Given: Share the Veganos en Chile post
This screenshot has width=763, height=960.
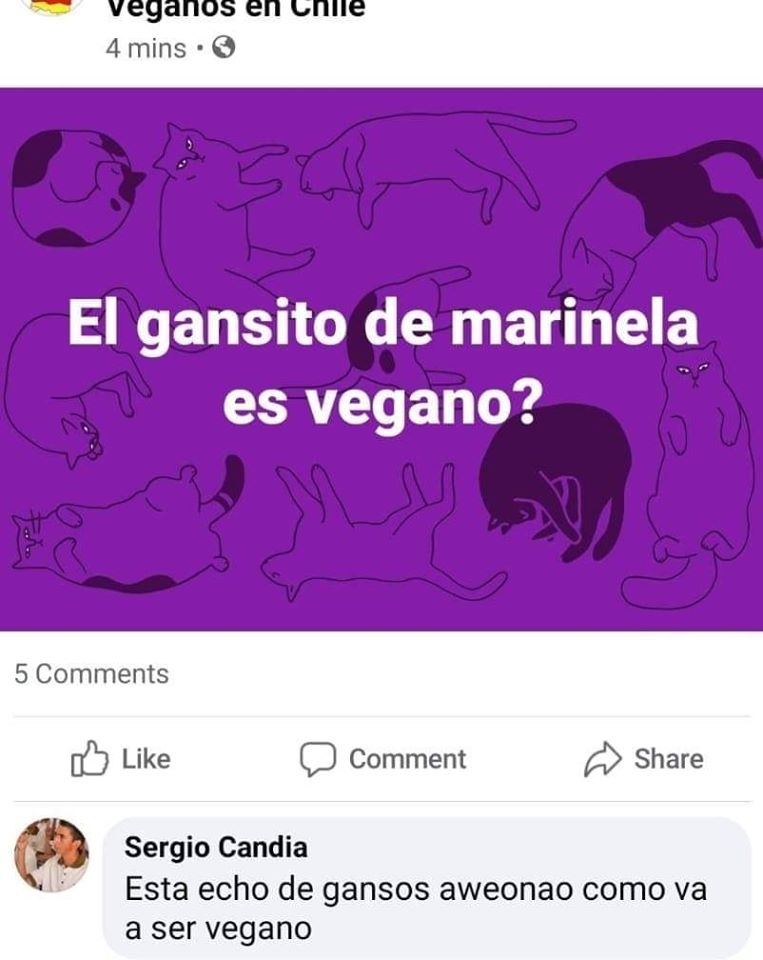Looking at the screenshot, I should (x=644, y=759).
